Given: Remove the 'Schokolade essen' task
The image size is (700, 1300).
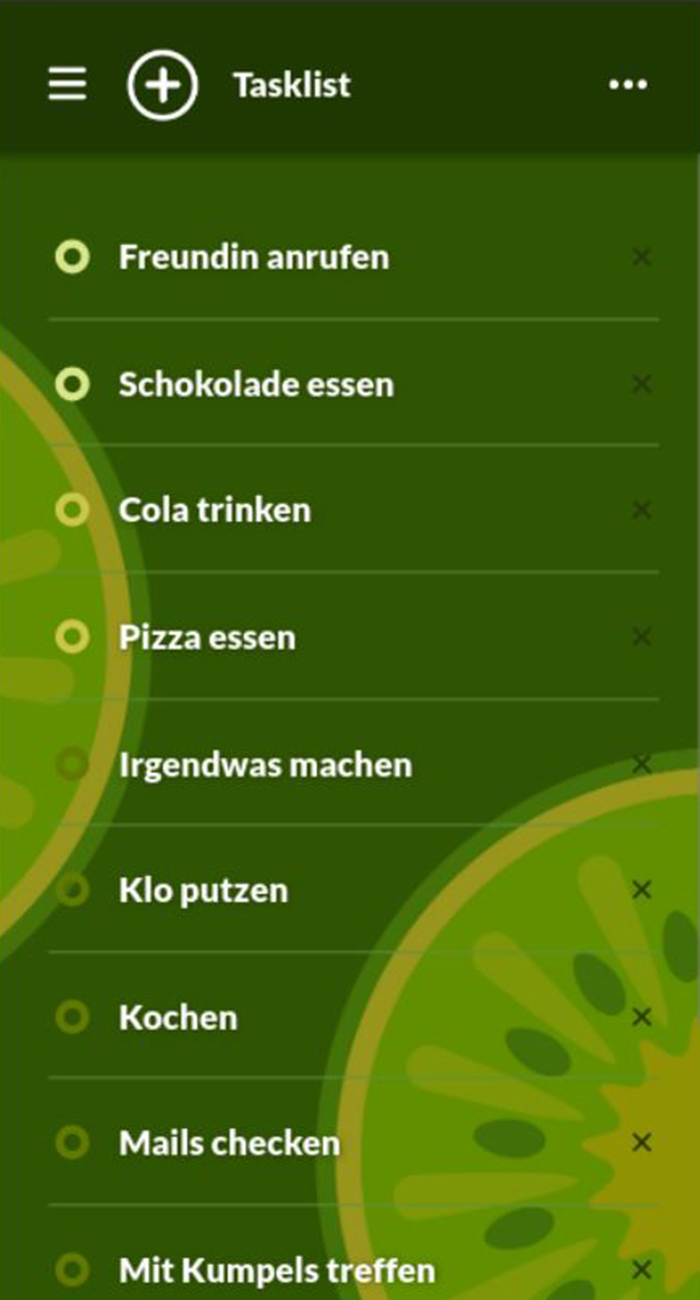Looking at the screenshot, I should pyautogui.click(x=642, y=384).
